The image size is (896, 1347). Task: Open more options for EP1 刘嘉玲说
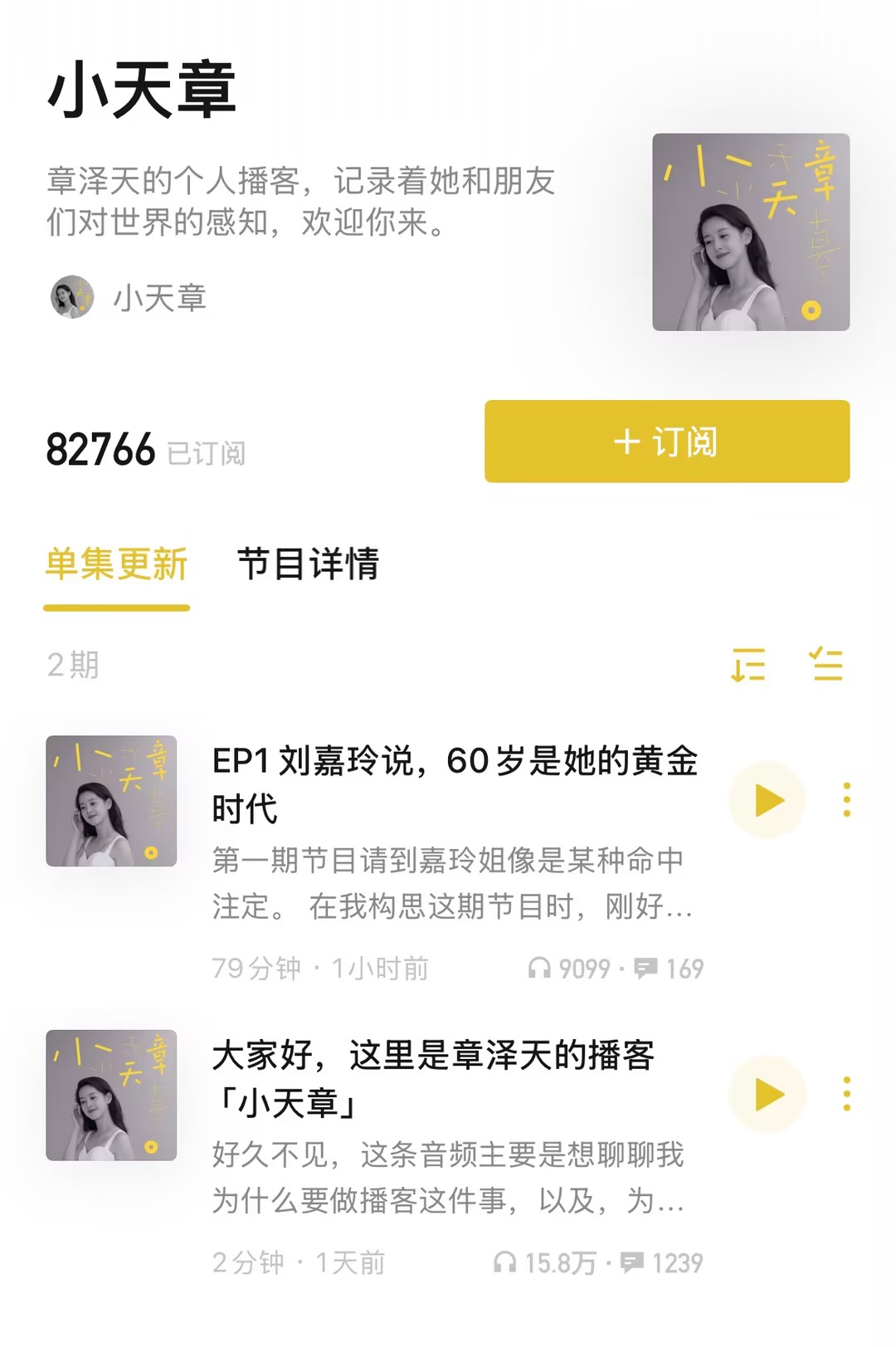(x=846, y=800)
